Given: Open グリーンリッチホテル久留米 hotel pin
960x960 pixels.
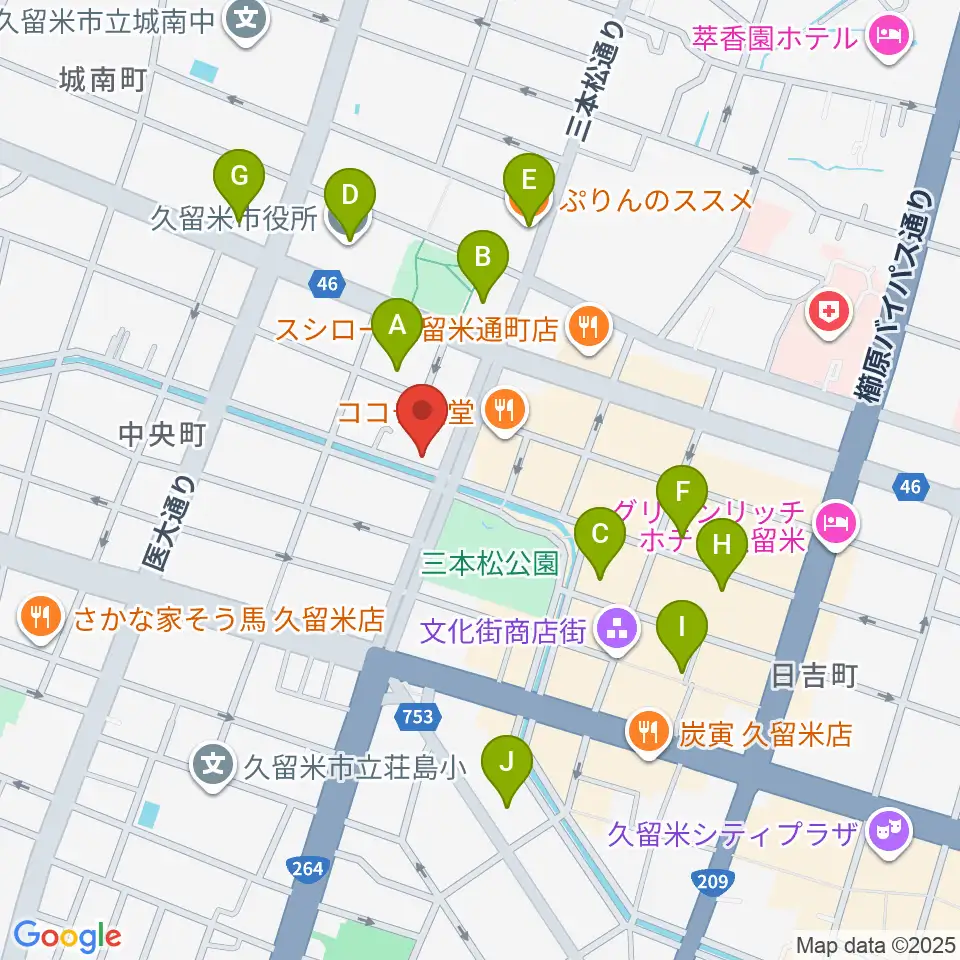Looking at the screenshot, I should [837, 525].
